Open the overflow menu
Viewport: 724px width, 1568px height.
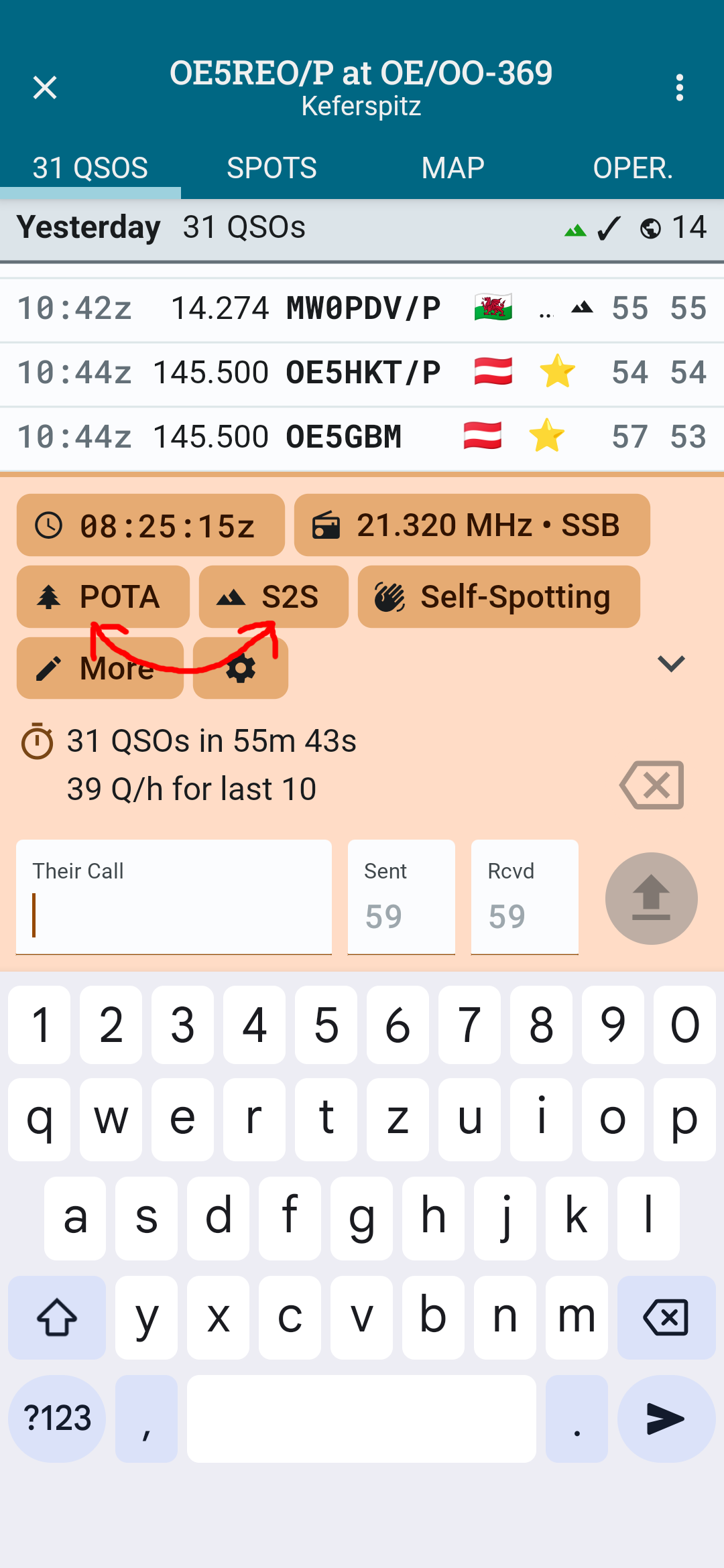[x=680, y=87]
